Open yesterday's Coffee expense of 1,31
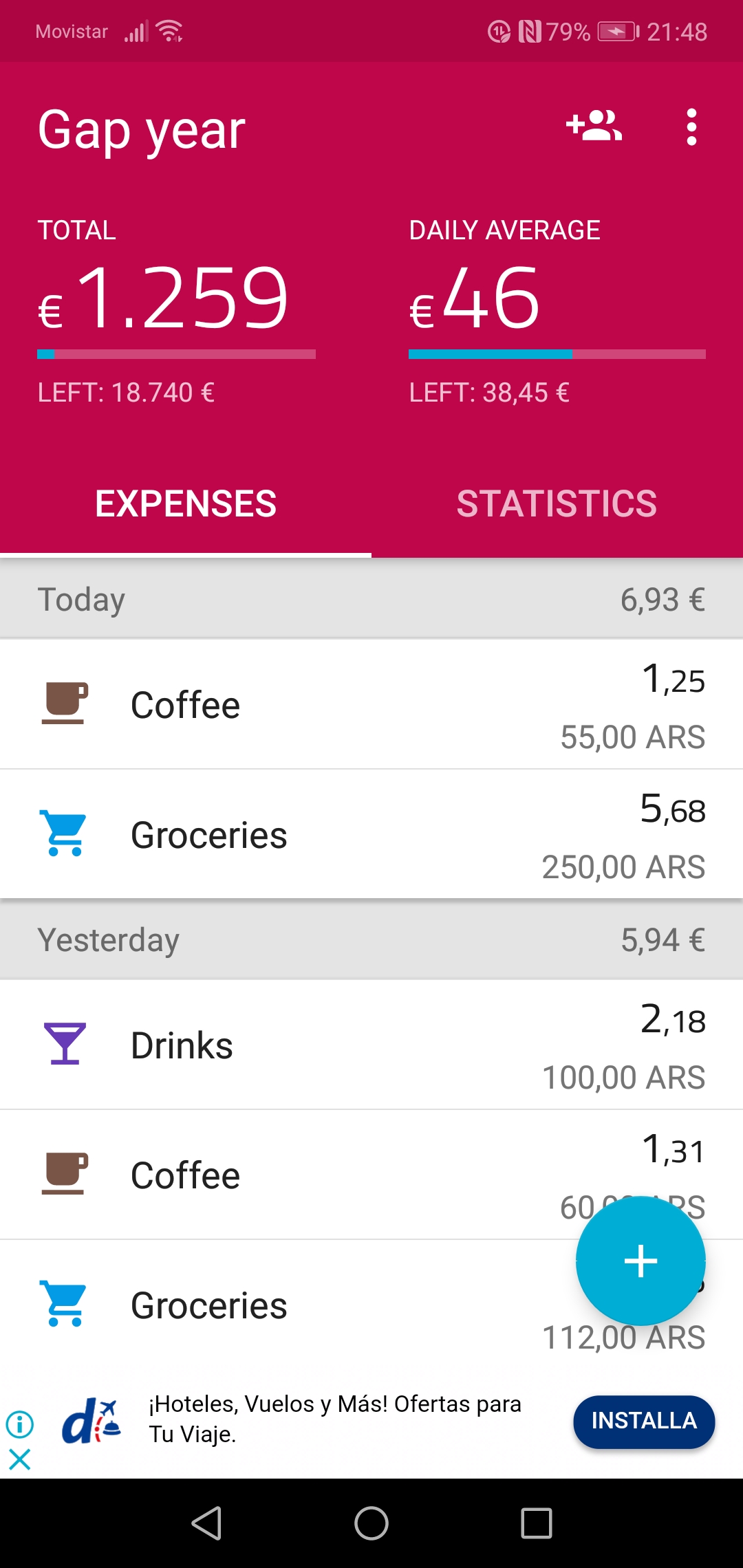Viewport: 743px width, 1568px height. coord(371,1175)
